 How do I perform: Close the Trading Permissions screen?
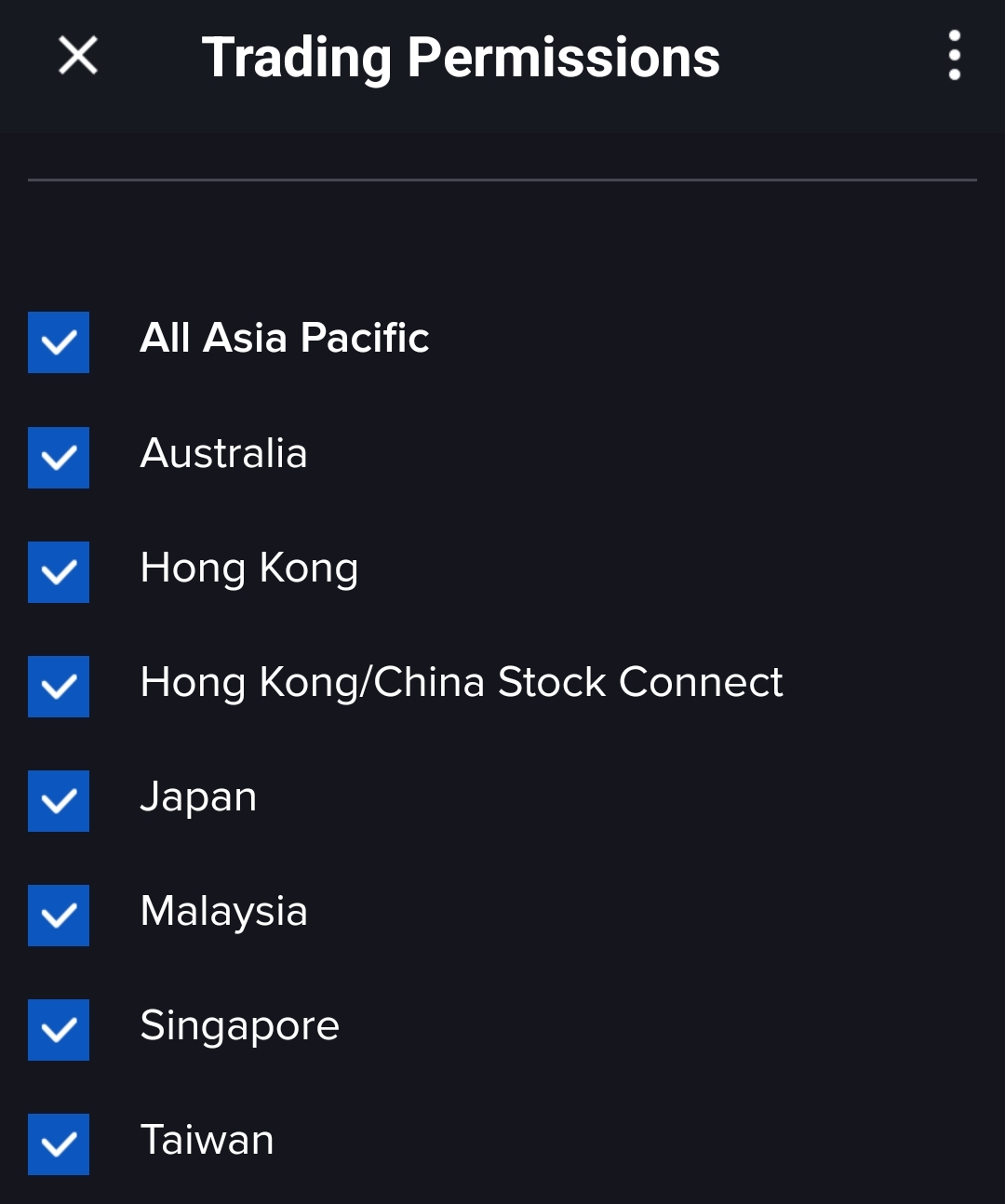click(78, 56)
